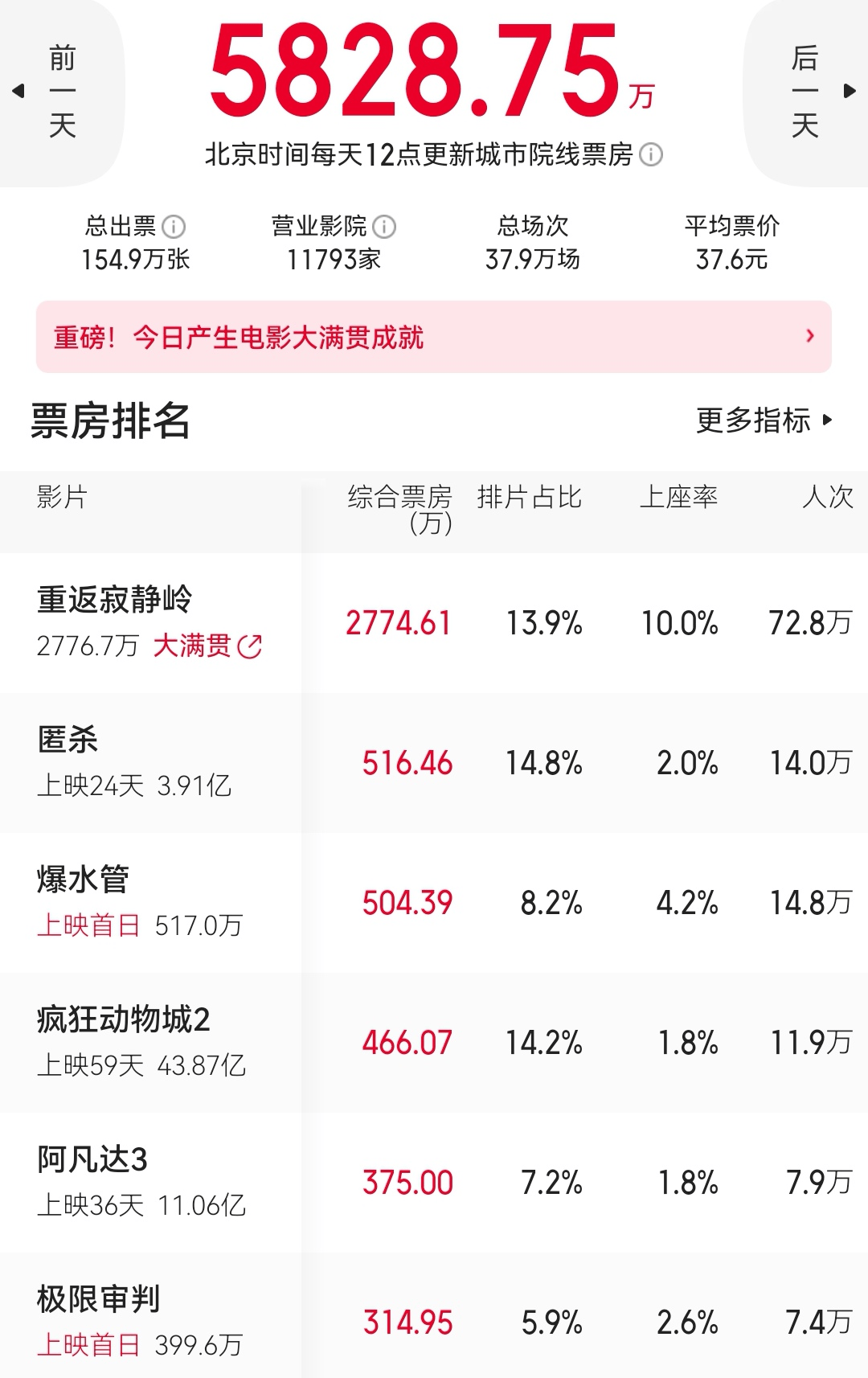Screen dimensions: 868x1378
Task: Show info for 营业影院
Action: pos(384,227)
